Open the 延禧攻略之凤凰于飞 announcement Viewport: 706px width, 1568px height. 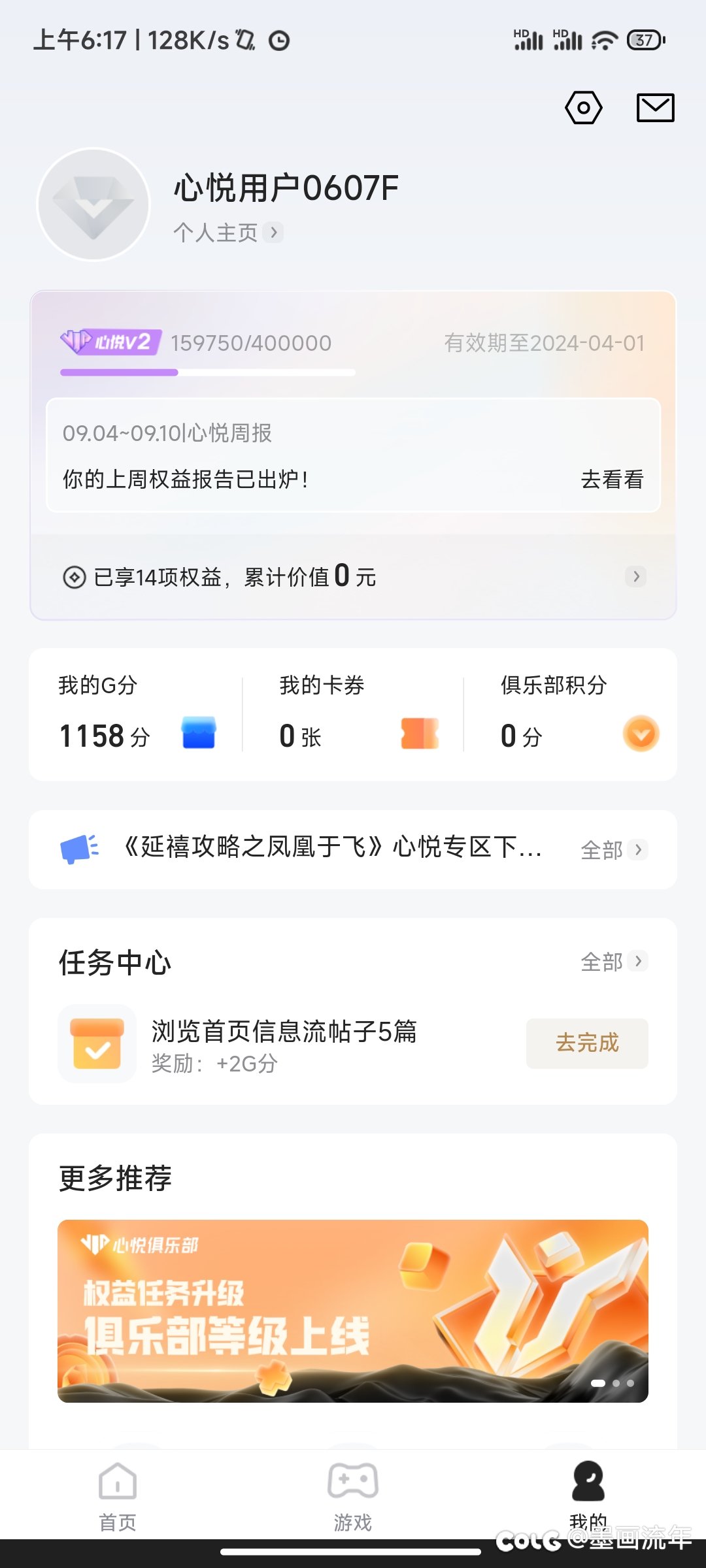point(332,848)
